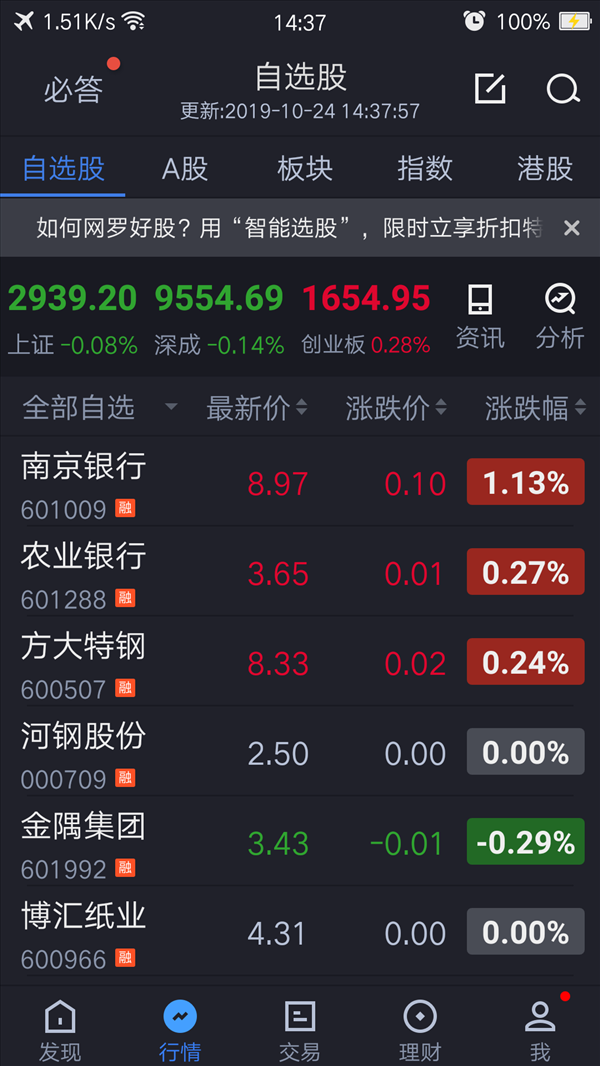Dismiss the 智能选股 promotion banner
The width and height of the screenshot is (600, 1066).
[571, 228]
